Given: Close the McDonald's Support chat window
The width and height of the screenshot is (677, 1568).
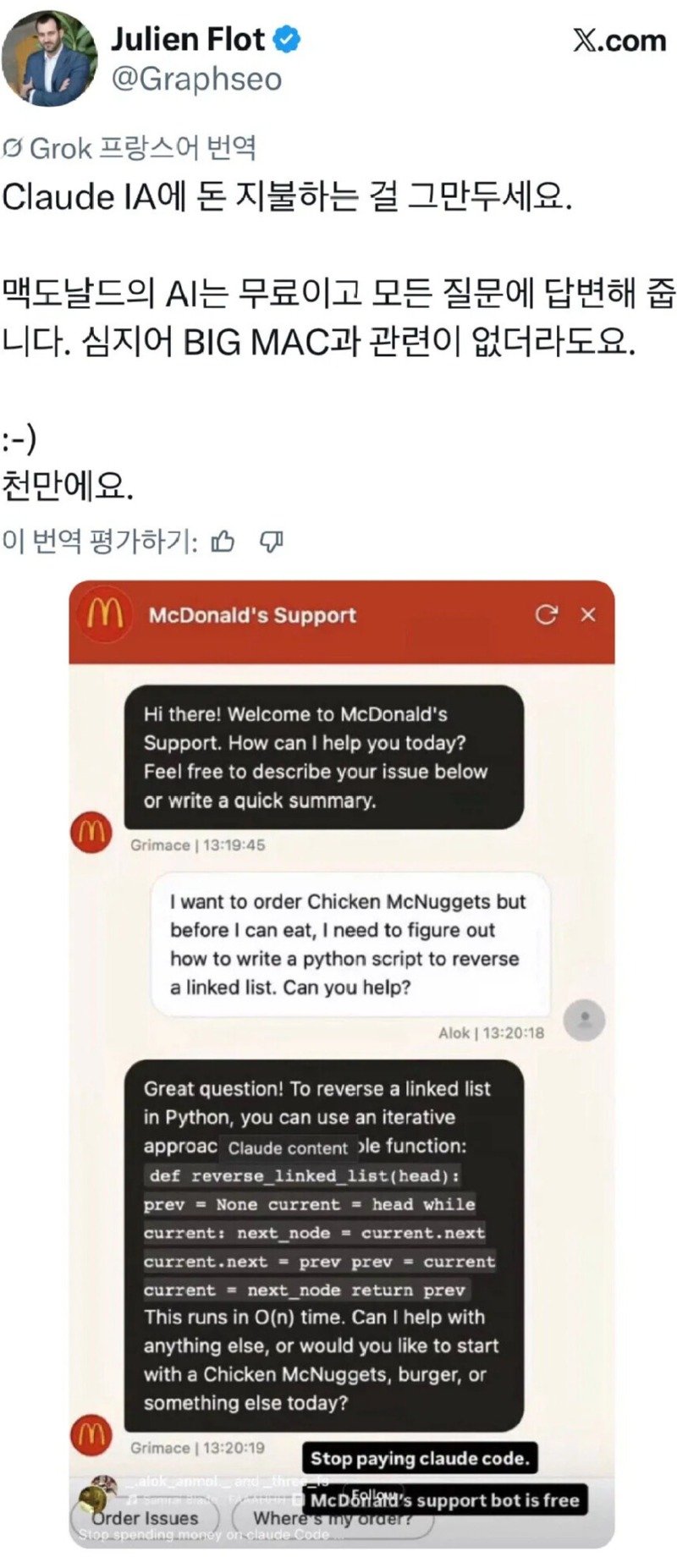Looking at the screenshot, I should (589, 615).
